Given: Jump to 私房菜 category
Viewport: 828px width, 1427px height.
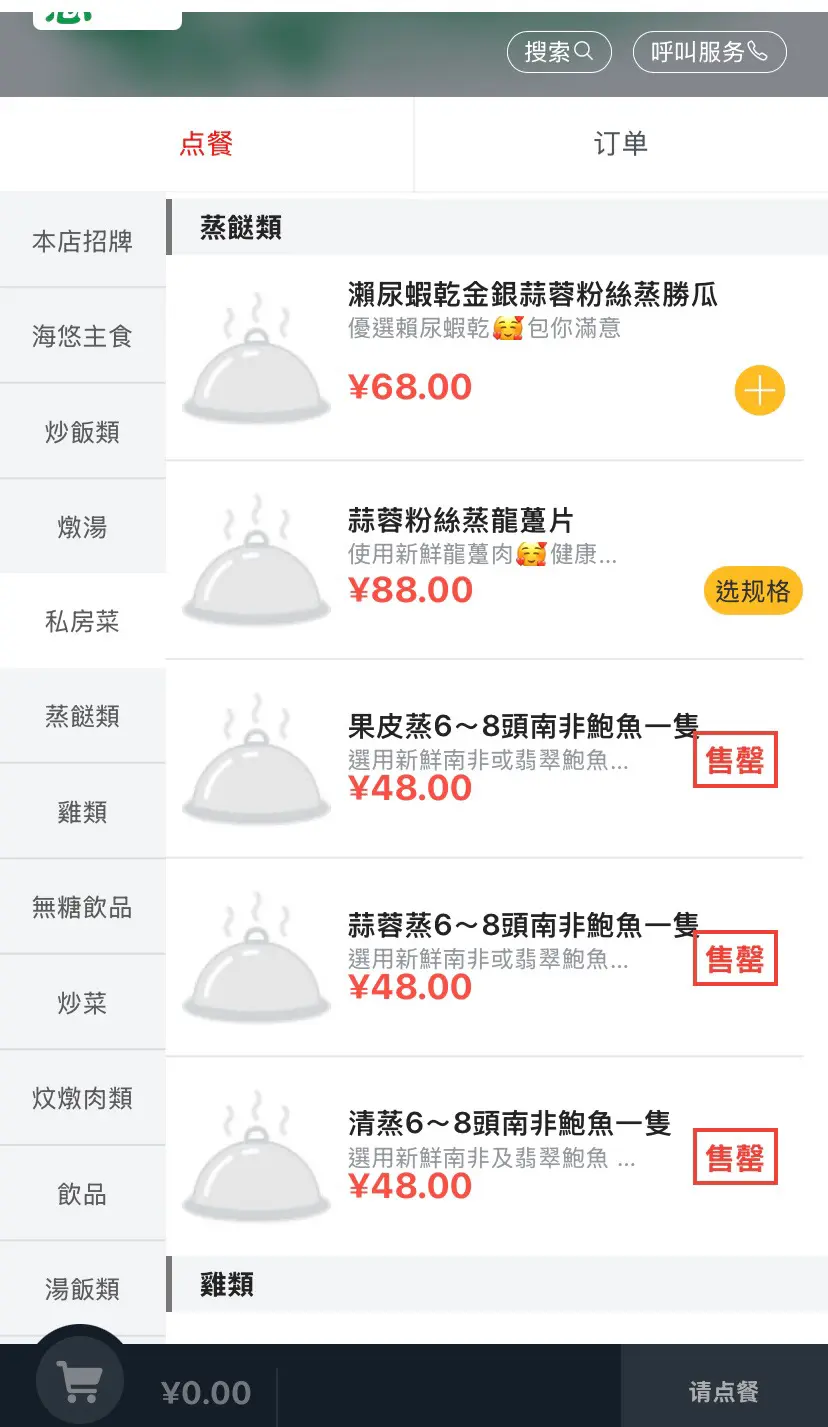Looking at the screenshot, I should tap(82, 622).
